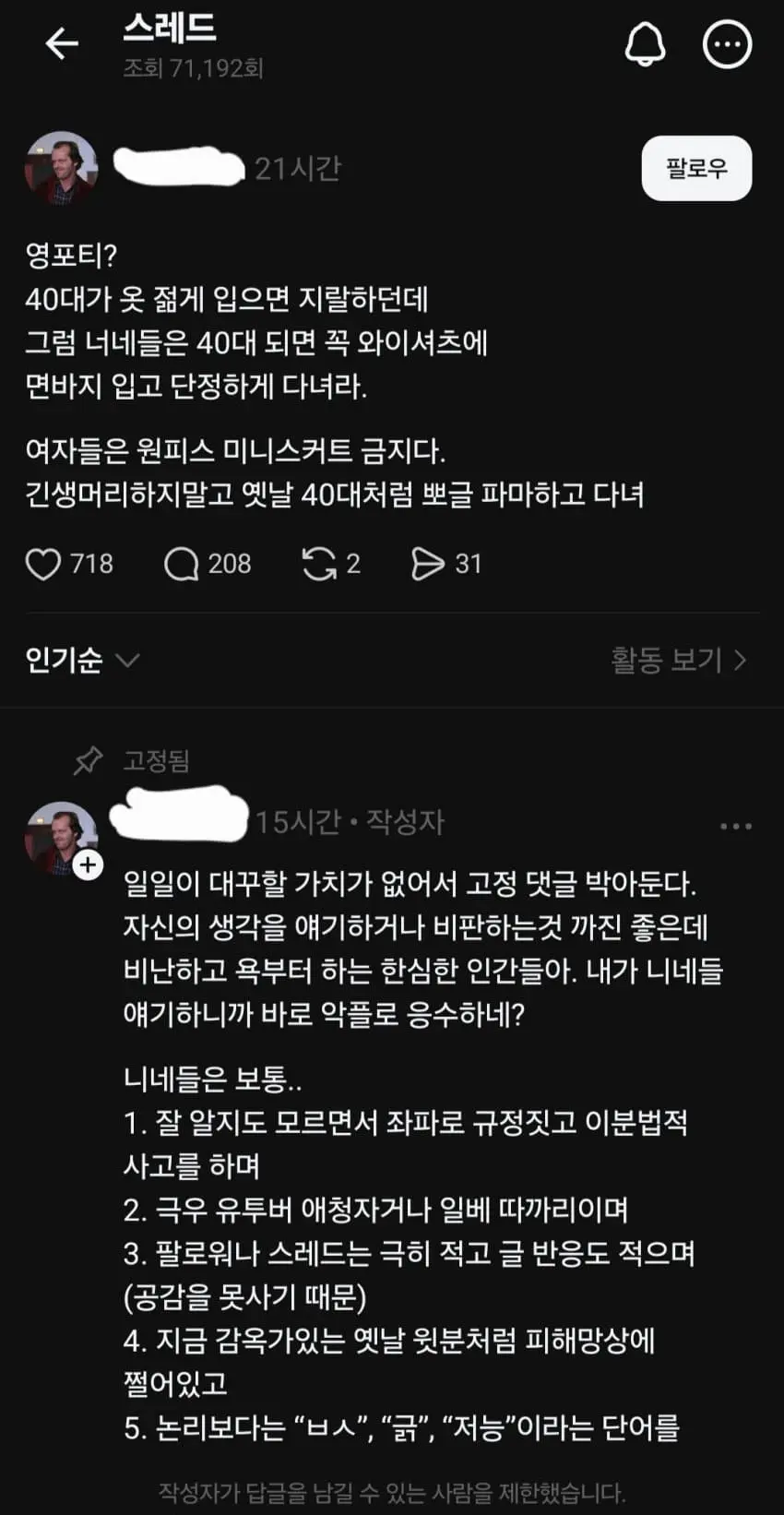Screen dimensions: 784x1515
Task: Open the 208 replies comment icon
Action: [182, 564]
